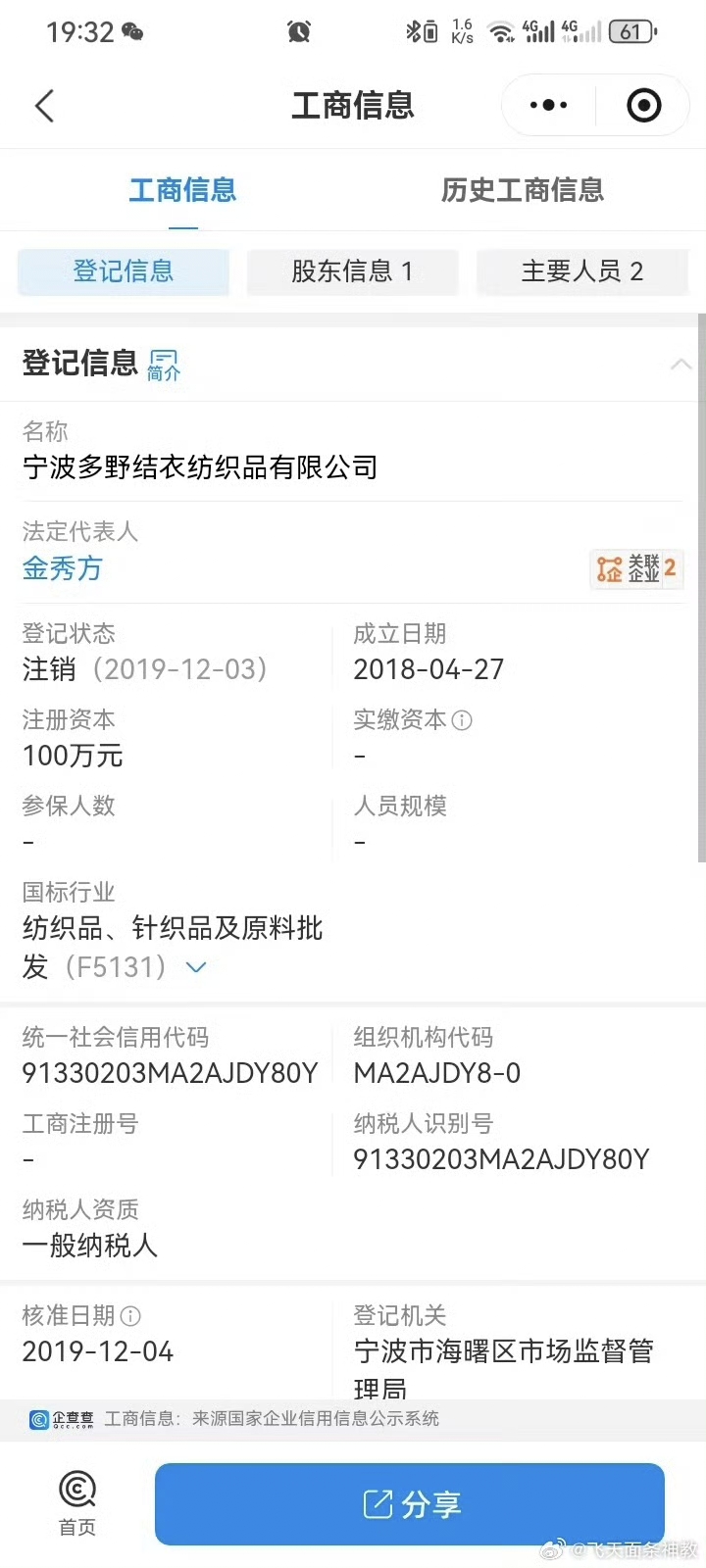Jump to 股东信息 1 section
The image size is (706, 1568).
coord(352,271)
